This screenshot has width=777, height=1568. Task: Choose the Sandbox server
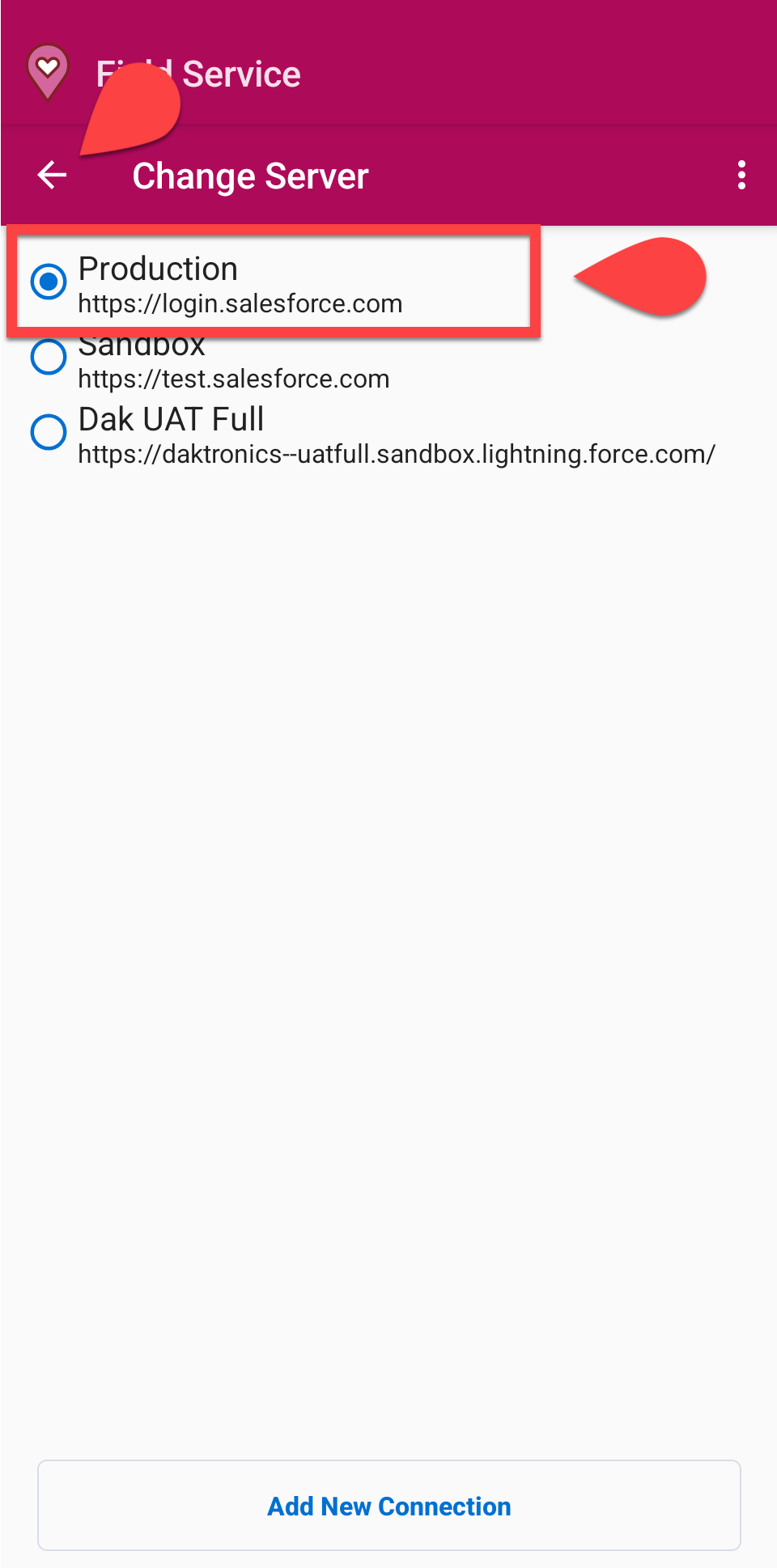49,358
